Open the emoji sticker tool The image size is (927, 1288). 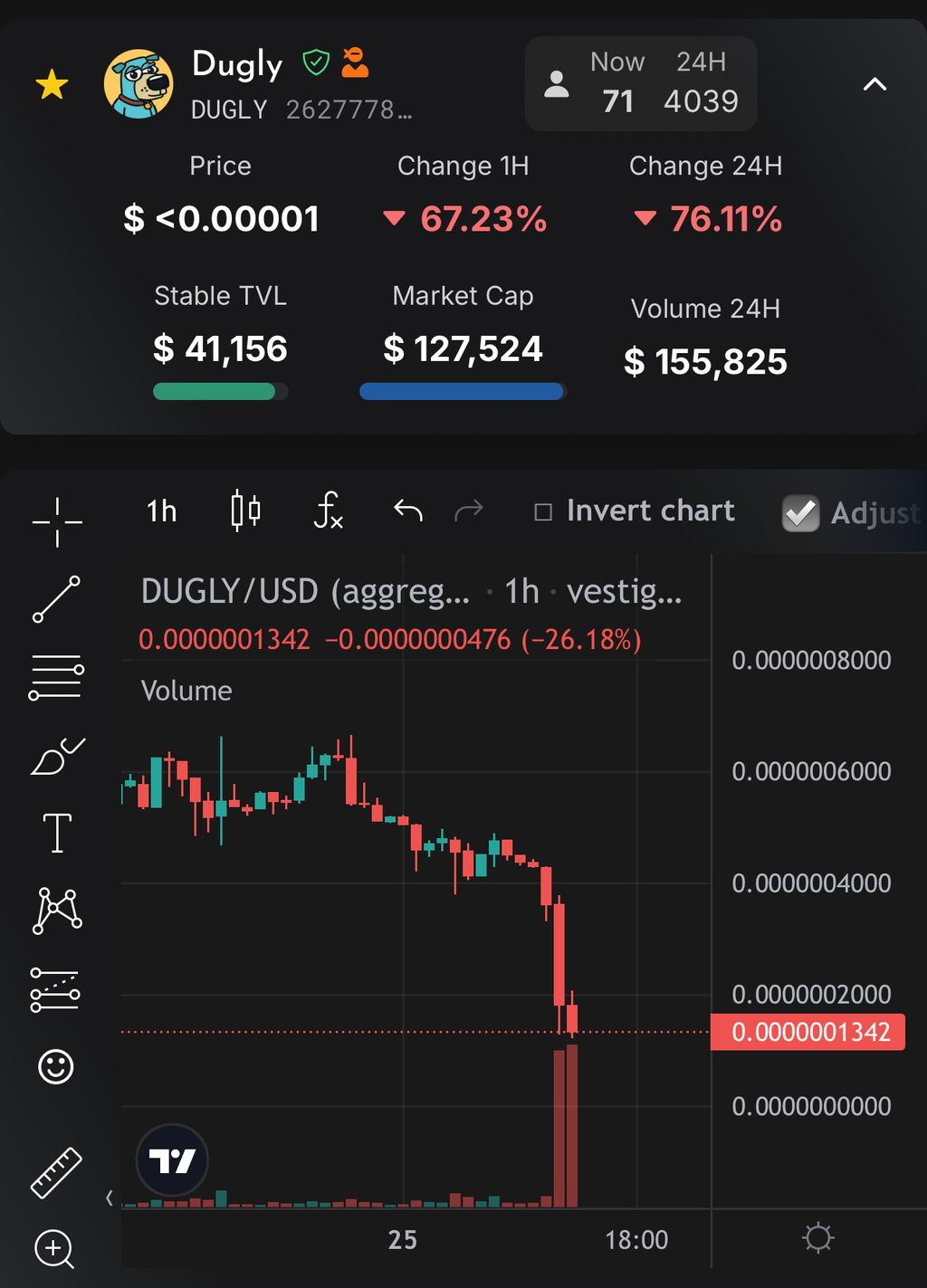click(55, 1066)
